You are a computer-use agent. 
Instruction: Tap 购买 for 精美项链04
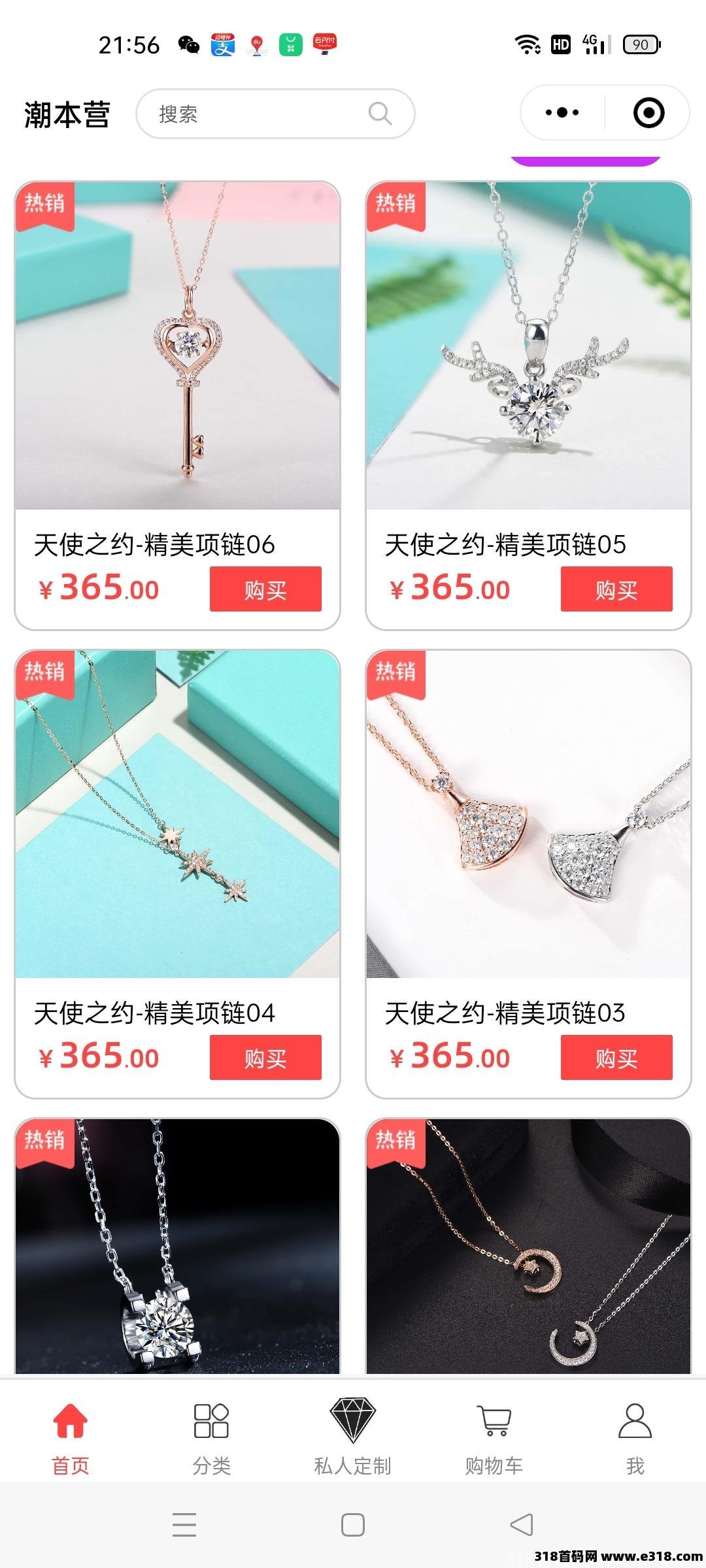click(264, 1059)
